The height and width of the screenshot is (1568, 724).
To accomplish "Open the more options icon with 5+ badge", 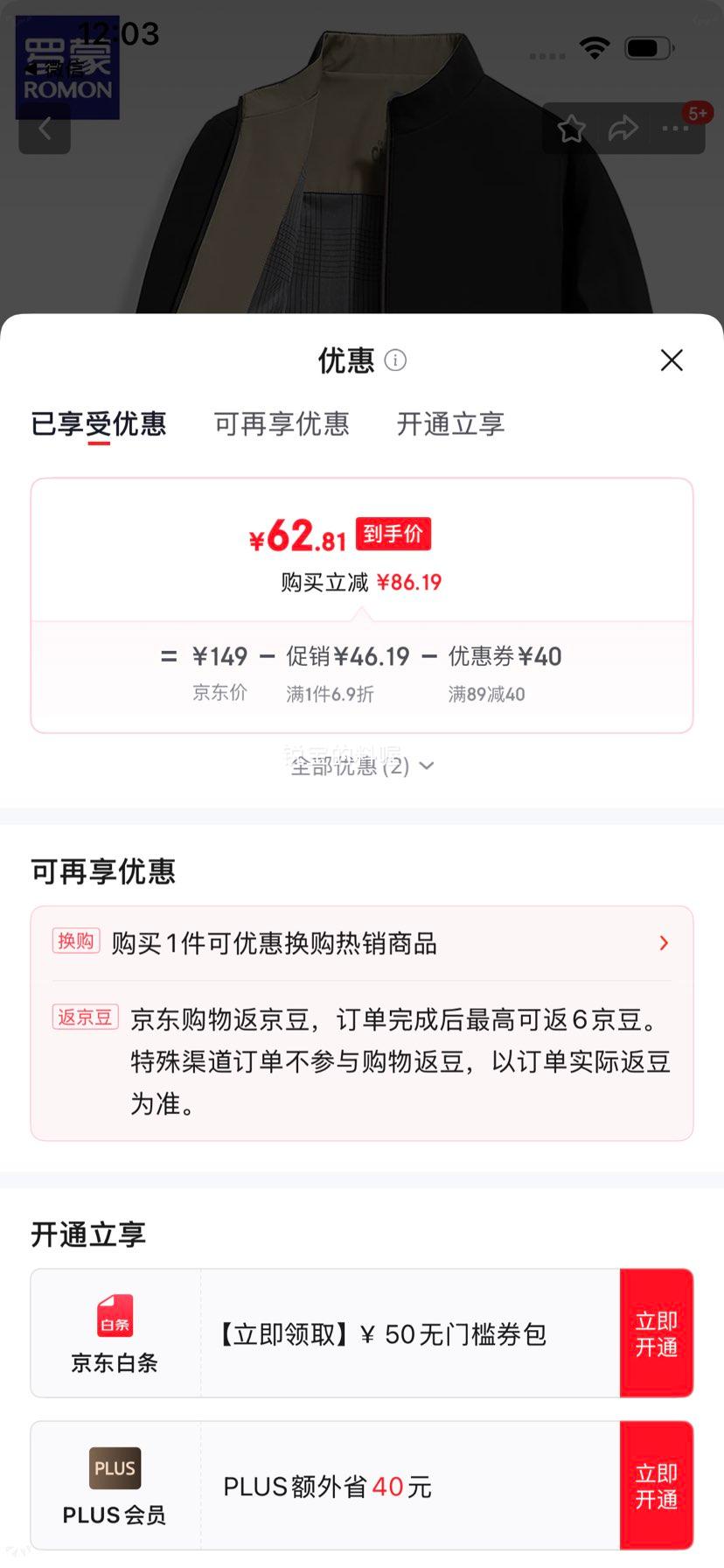I will pos(675,128).
